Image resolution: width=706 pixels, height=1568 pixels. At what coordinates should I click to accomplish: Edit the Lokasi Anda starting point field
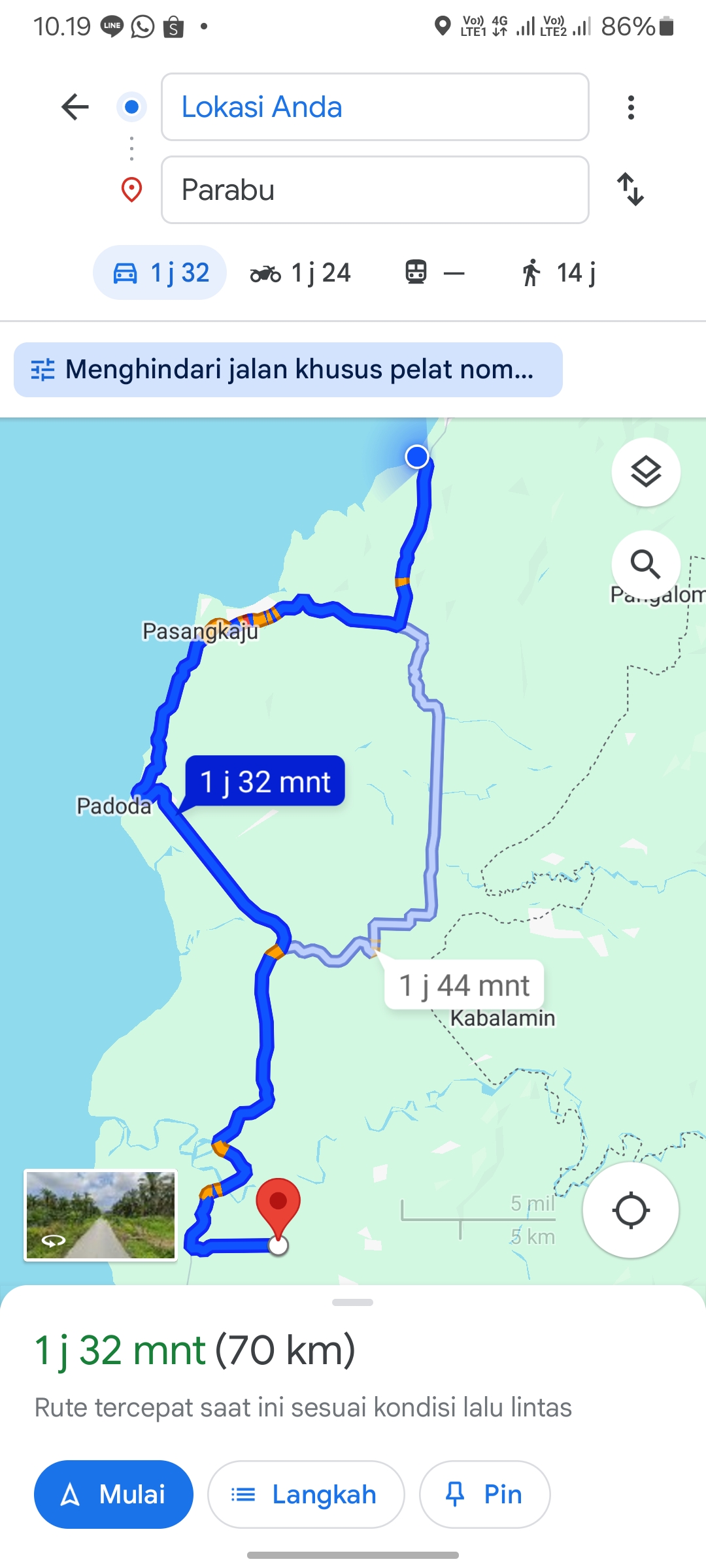[x=375, y=107]
